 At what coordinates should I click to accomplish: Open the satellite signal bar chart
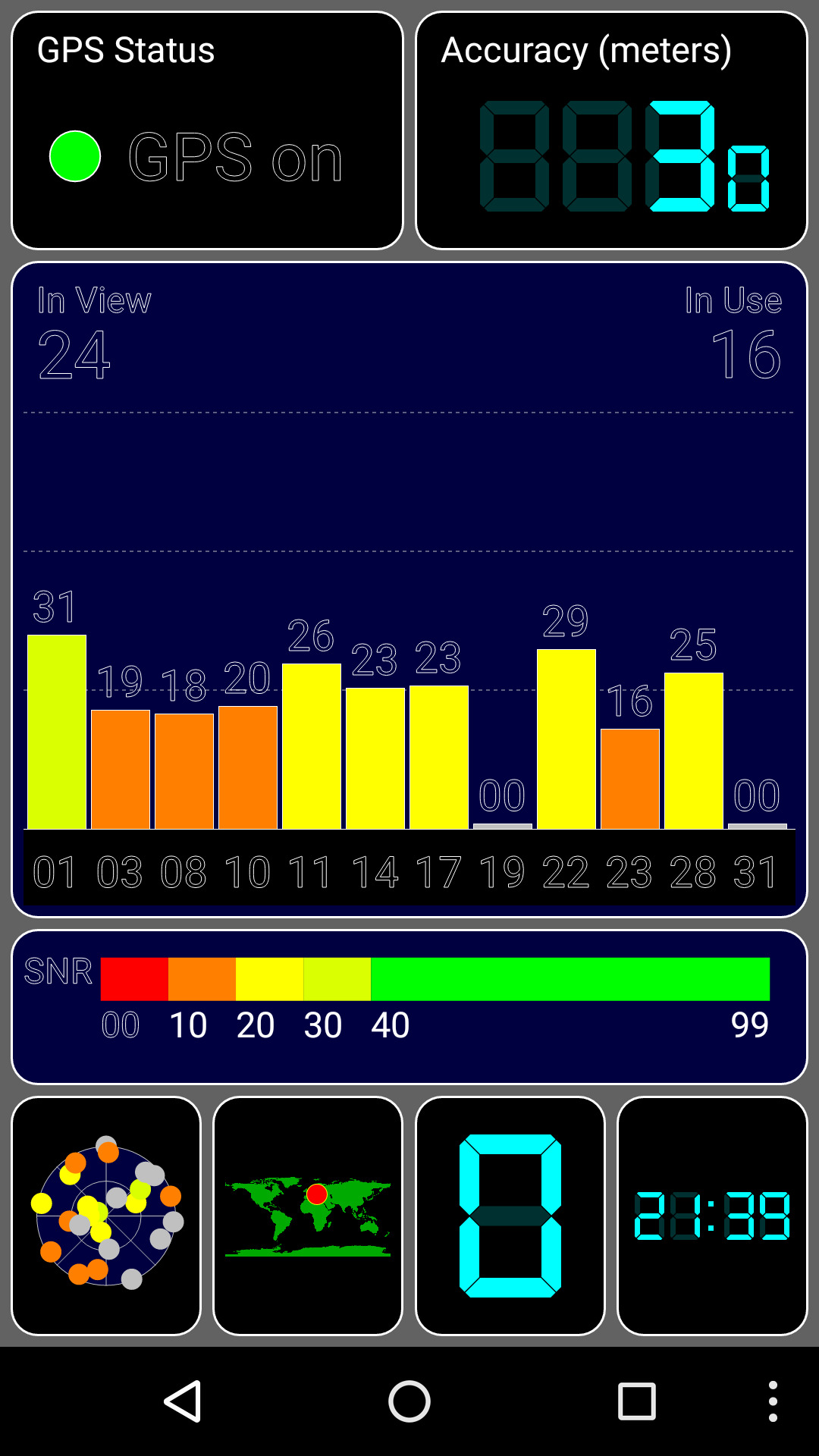(409, 589)
